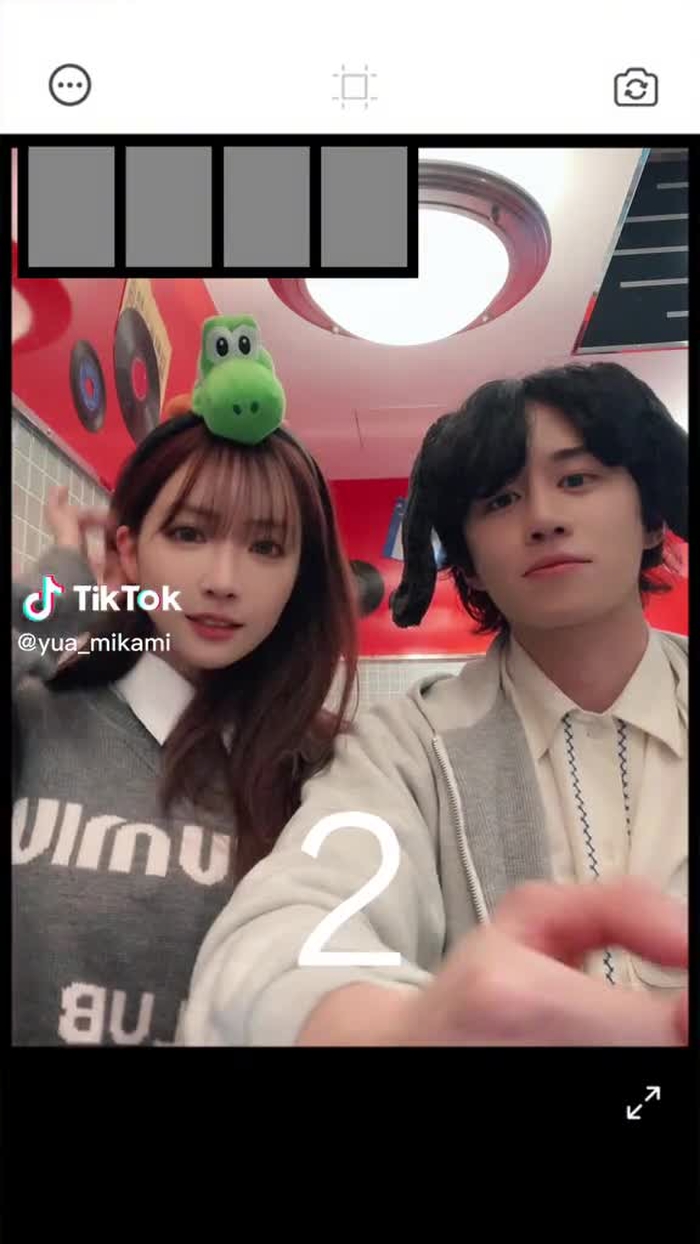Image resolution: width=700 pixels, height=1244 pixels.
Task: Switch to the other camera
Action: [635, 87]
